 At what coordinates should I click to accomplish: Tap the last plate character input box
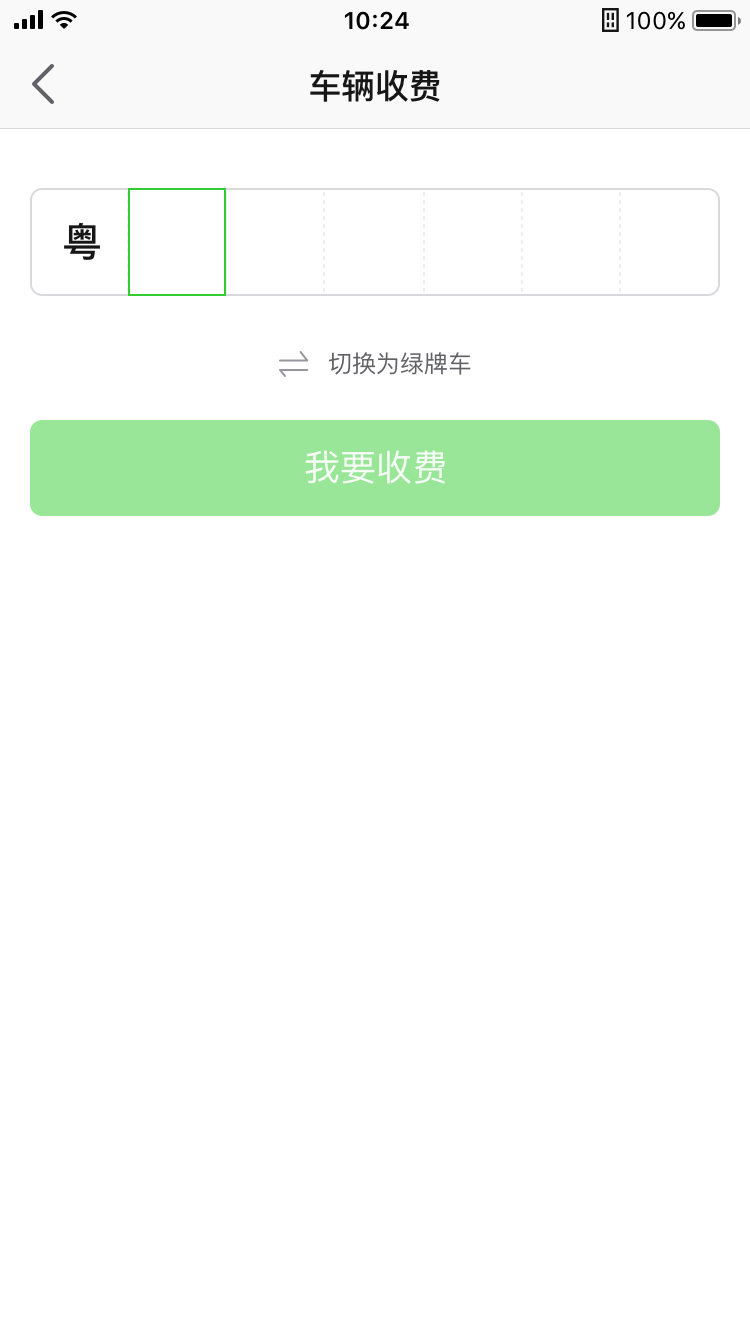point(668,242)
